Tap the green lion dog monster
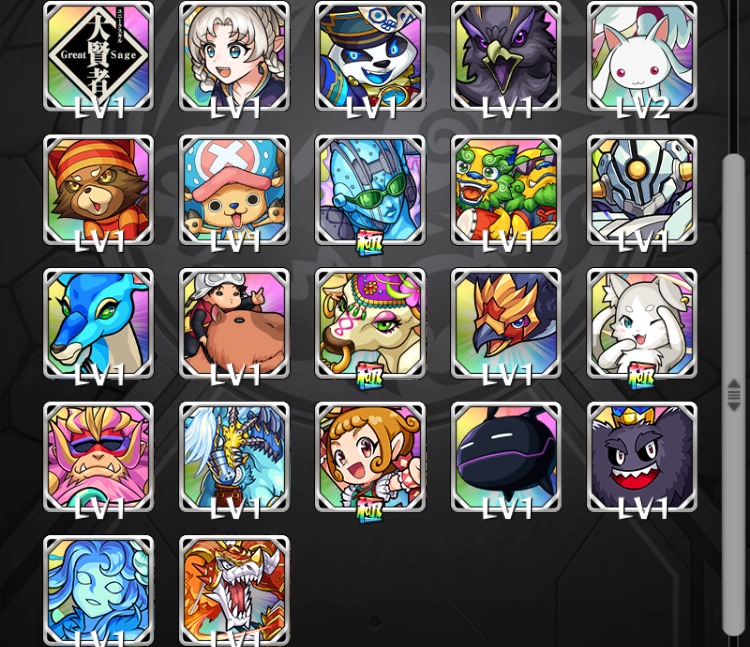750x647 pixels. coord(506,190)
